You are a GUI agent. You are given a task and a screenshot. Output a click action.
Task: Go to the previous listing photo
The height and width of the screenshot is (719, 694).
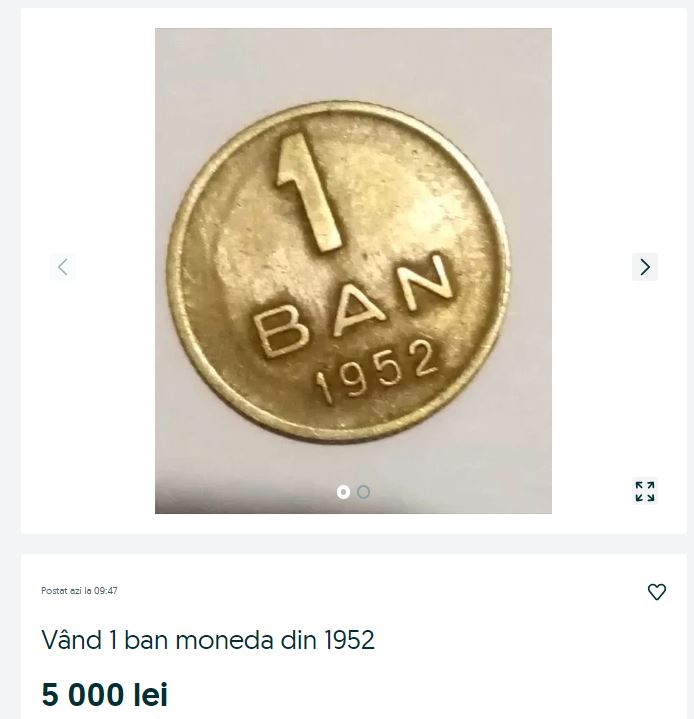tap(63, 267)
